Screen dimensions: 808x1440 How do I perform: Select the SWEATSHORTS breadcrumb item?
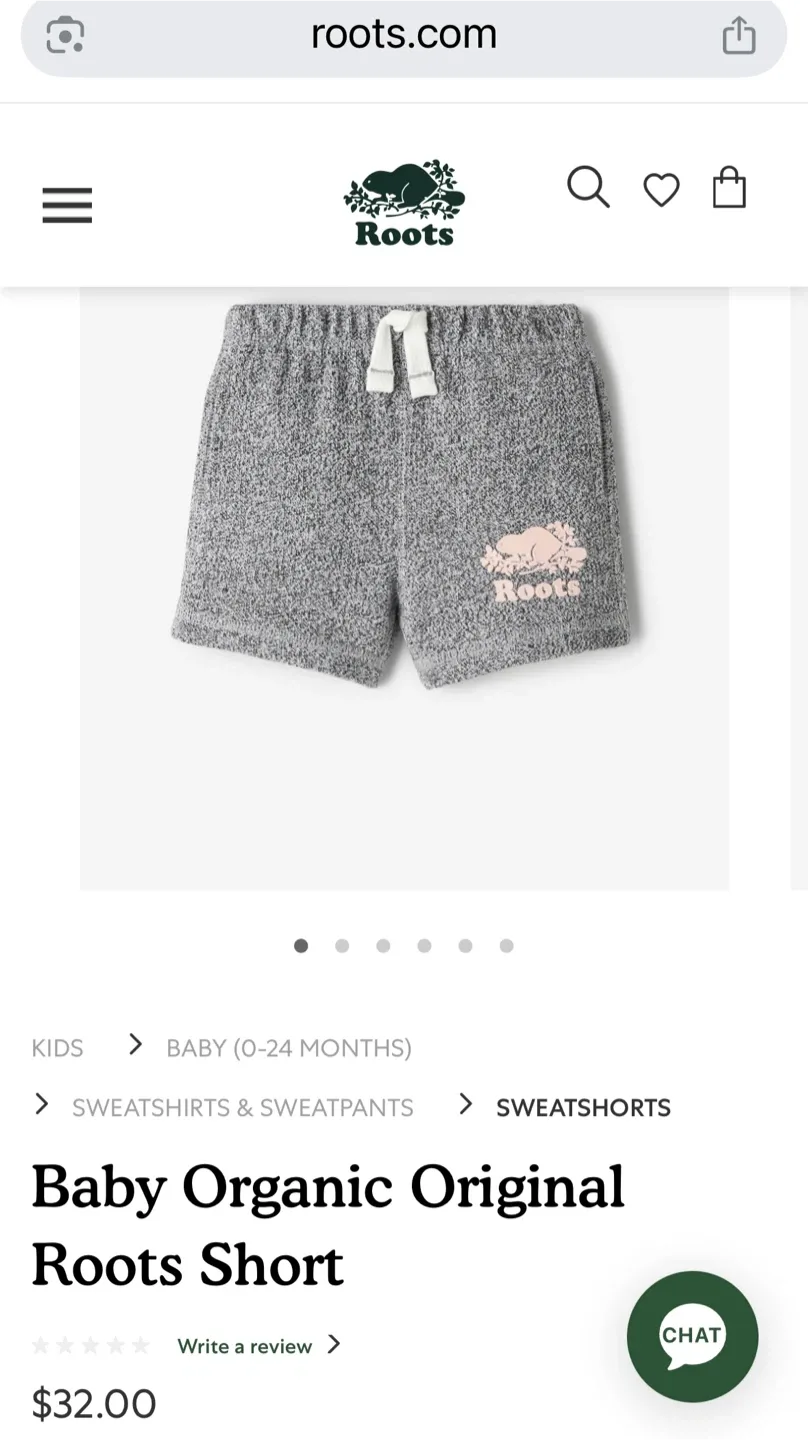point(583,1107)
